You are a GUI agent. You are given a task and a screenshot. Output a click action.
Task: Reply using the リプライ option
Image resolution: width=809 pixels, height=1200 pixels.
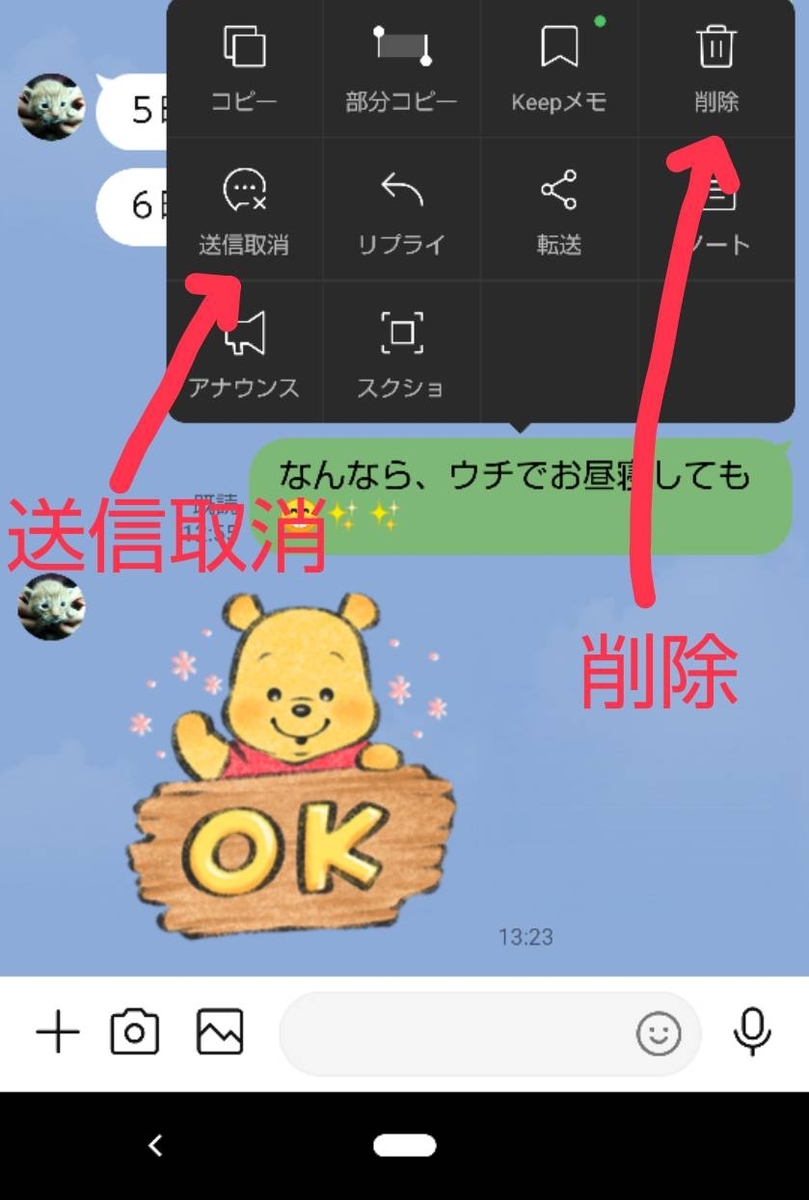coord(401,210)
